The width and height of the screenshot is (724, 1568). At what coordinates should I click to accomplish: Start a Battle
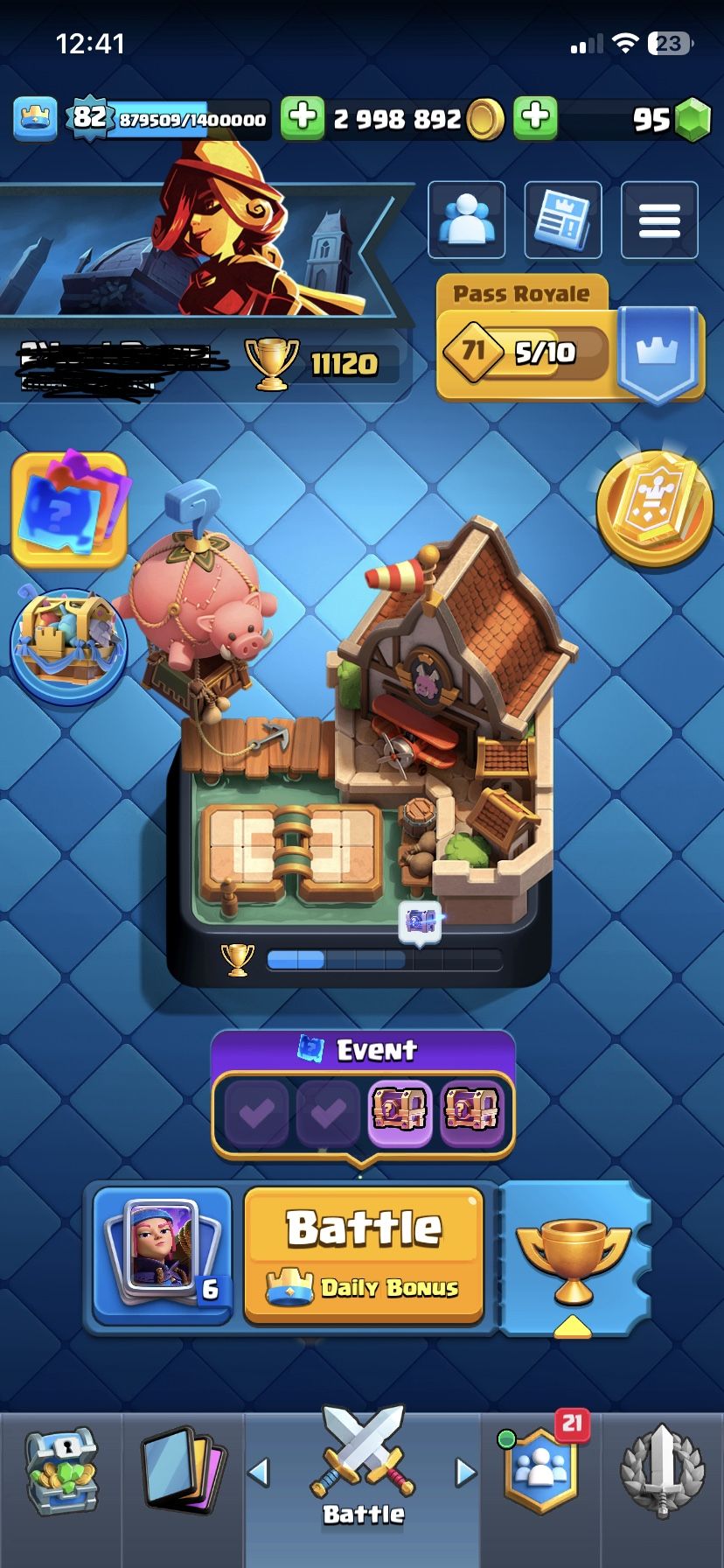point(364,1253)
